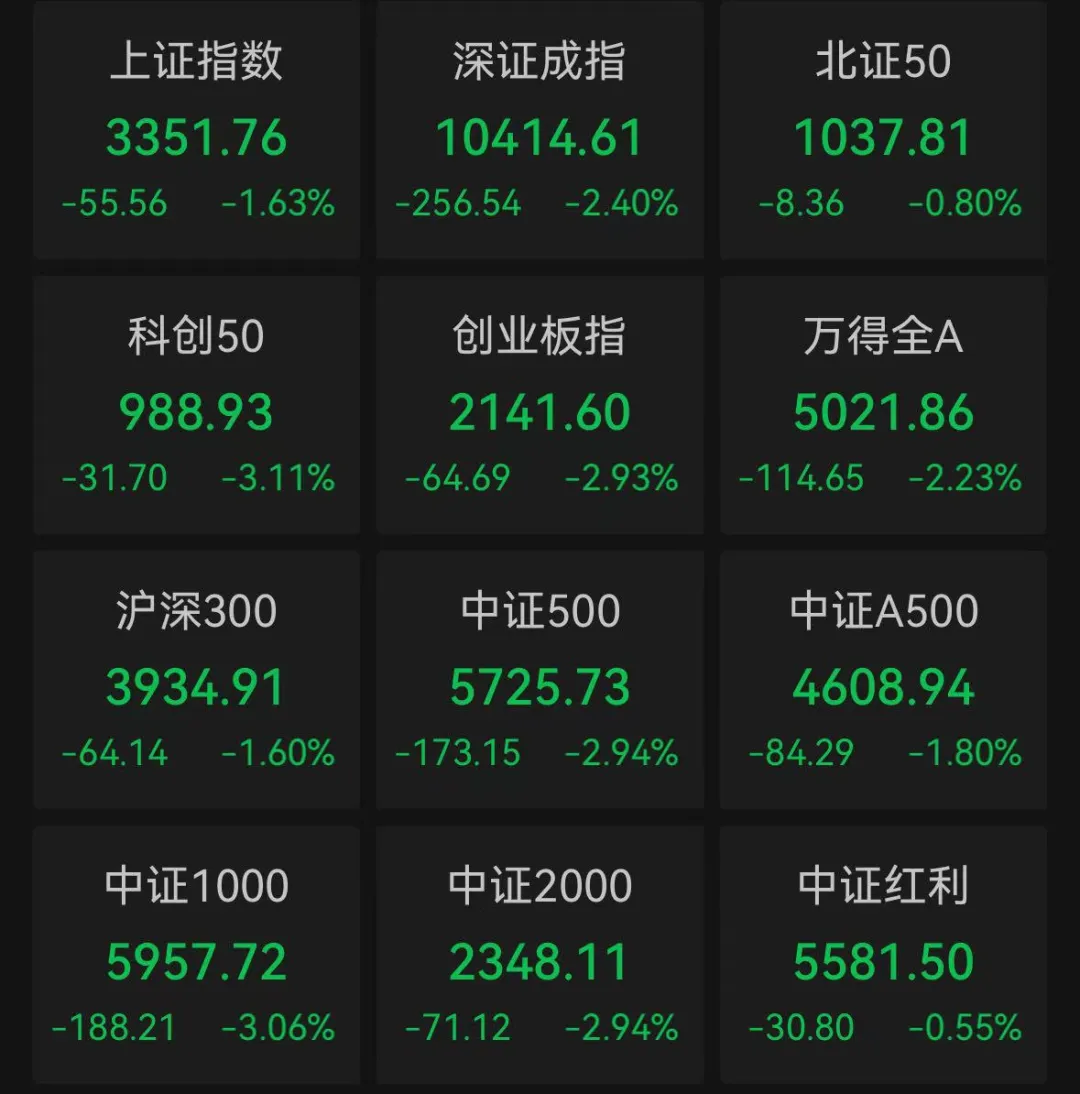View the 沪深300 index card

(197, 681)
